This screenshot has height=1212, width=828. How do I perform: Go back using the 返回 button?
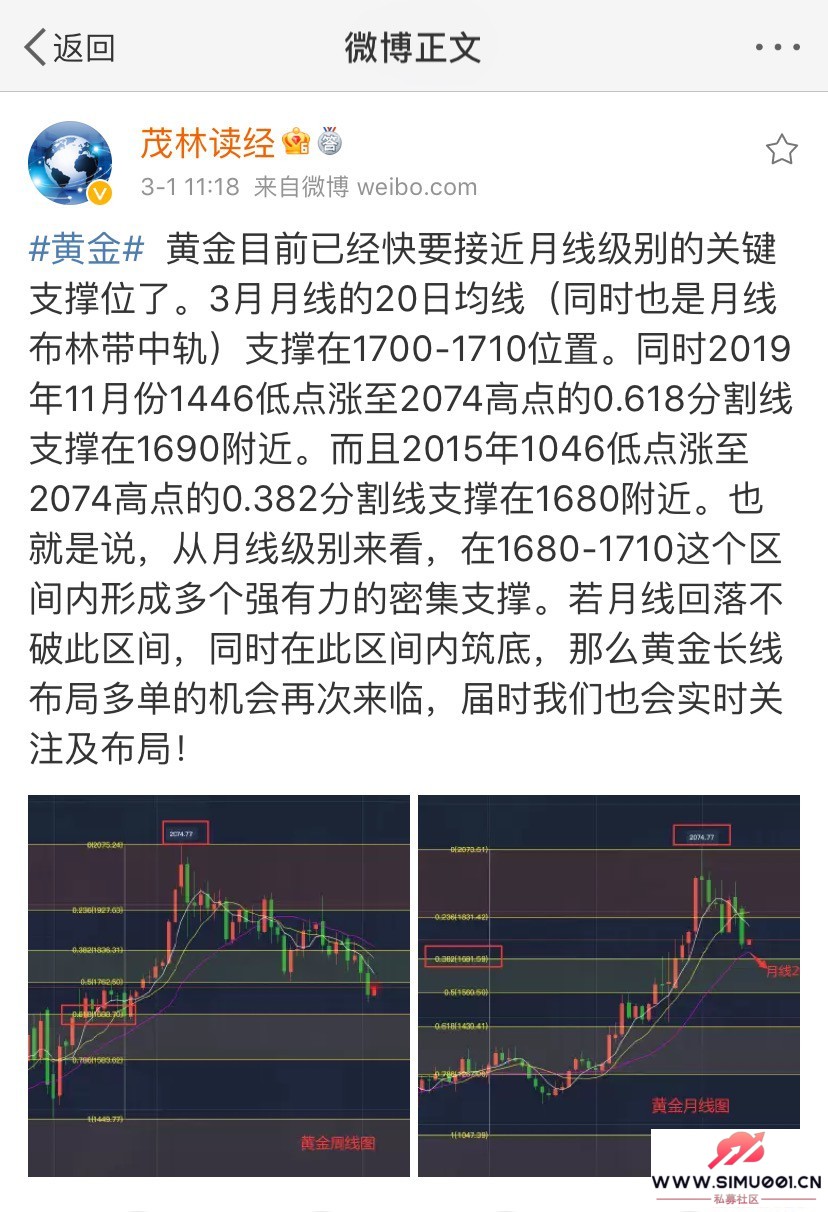pyautogui.click(x=68, y=47)
